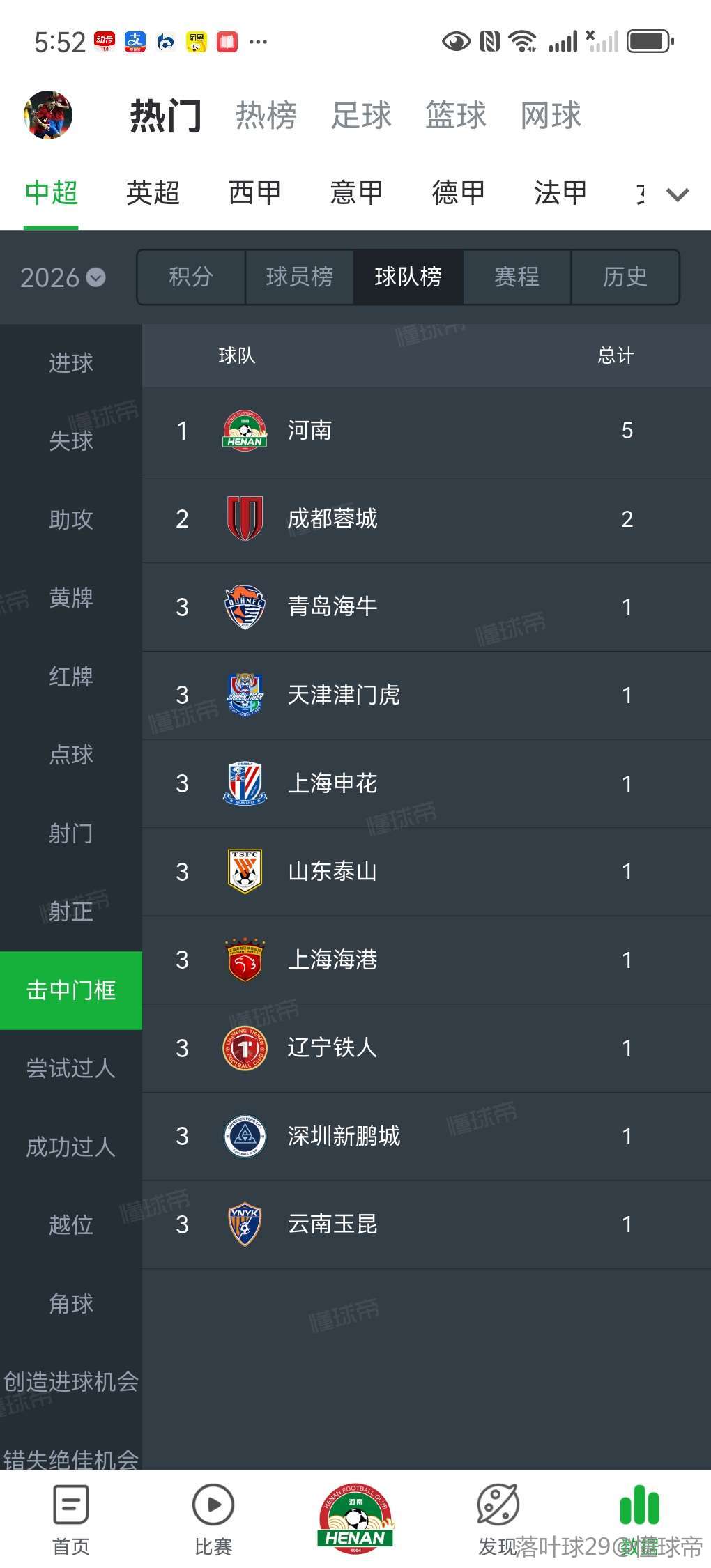View the 上海申花 team row

426,783
